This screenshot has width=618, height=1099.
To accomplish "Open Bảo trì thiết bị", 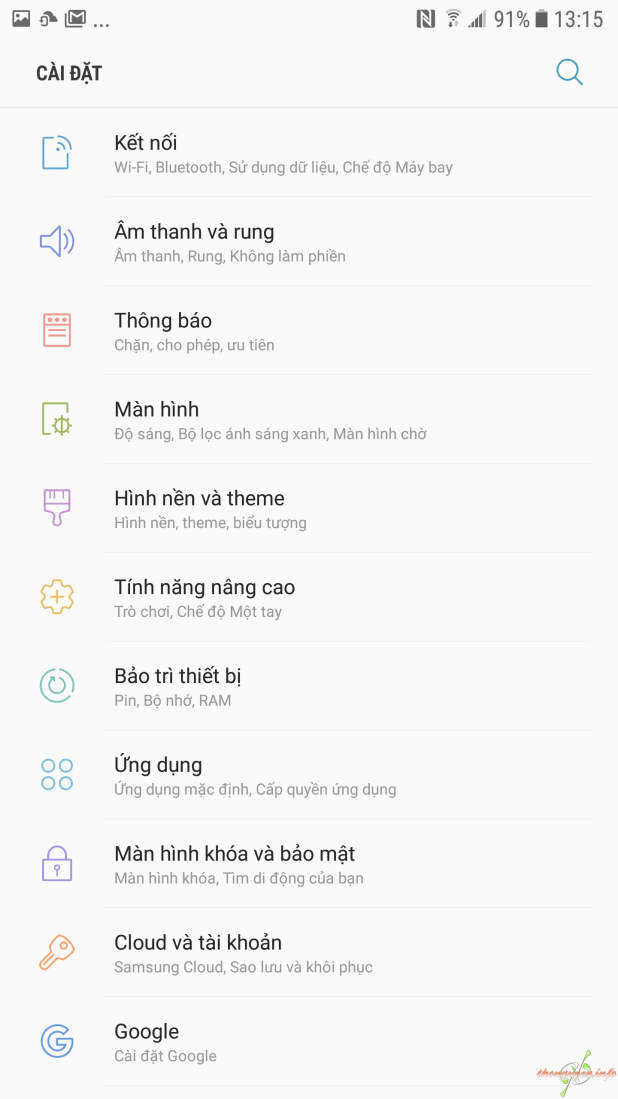I will [x=309, y=686].
